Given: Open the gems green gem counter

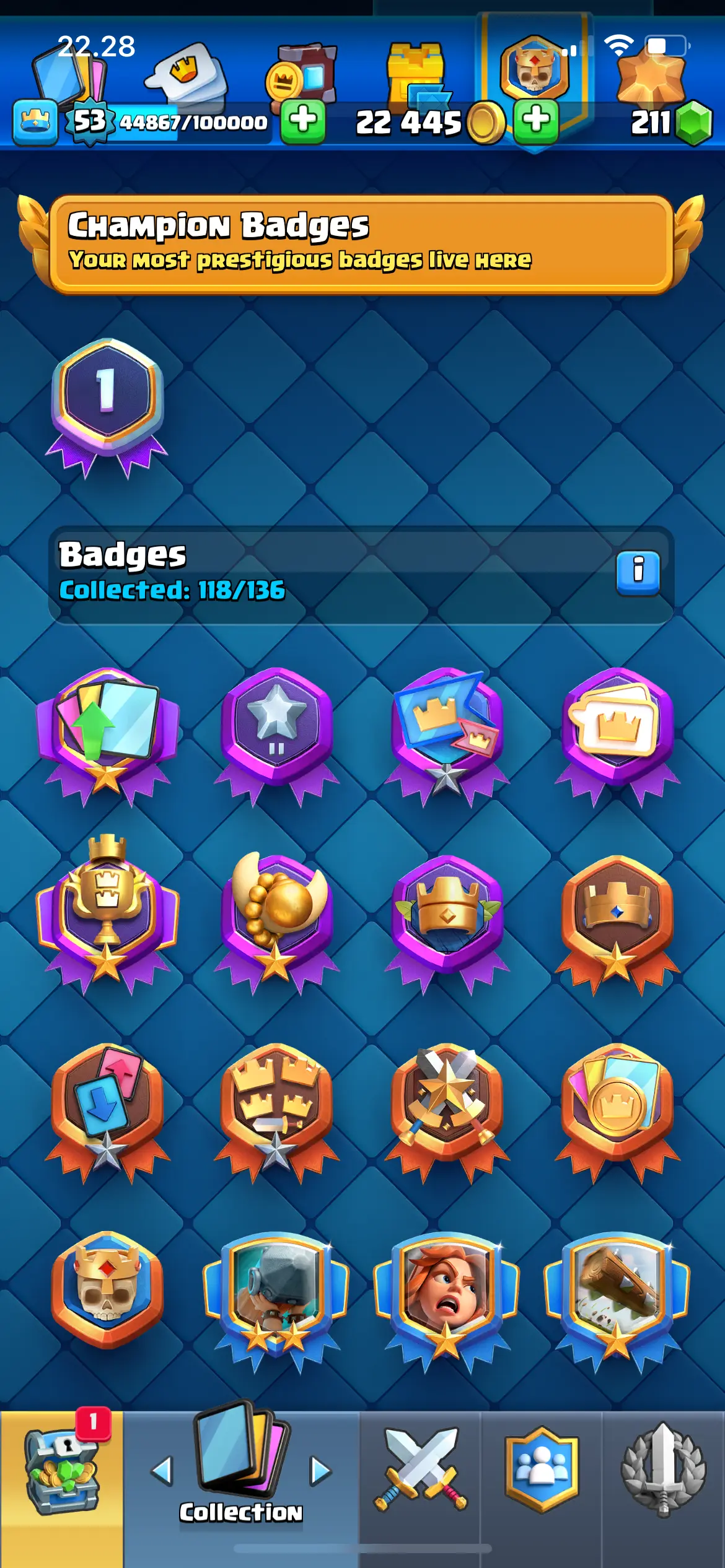Looking at the screenshot, I should (672, 123).
